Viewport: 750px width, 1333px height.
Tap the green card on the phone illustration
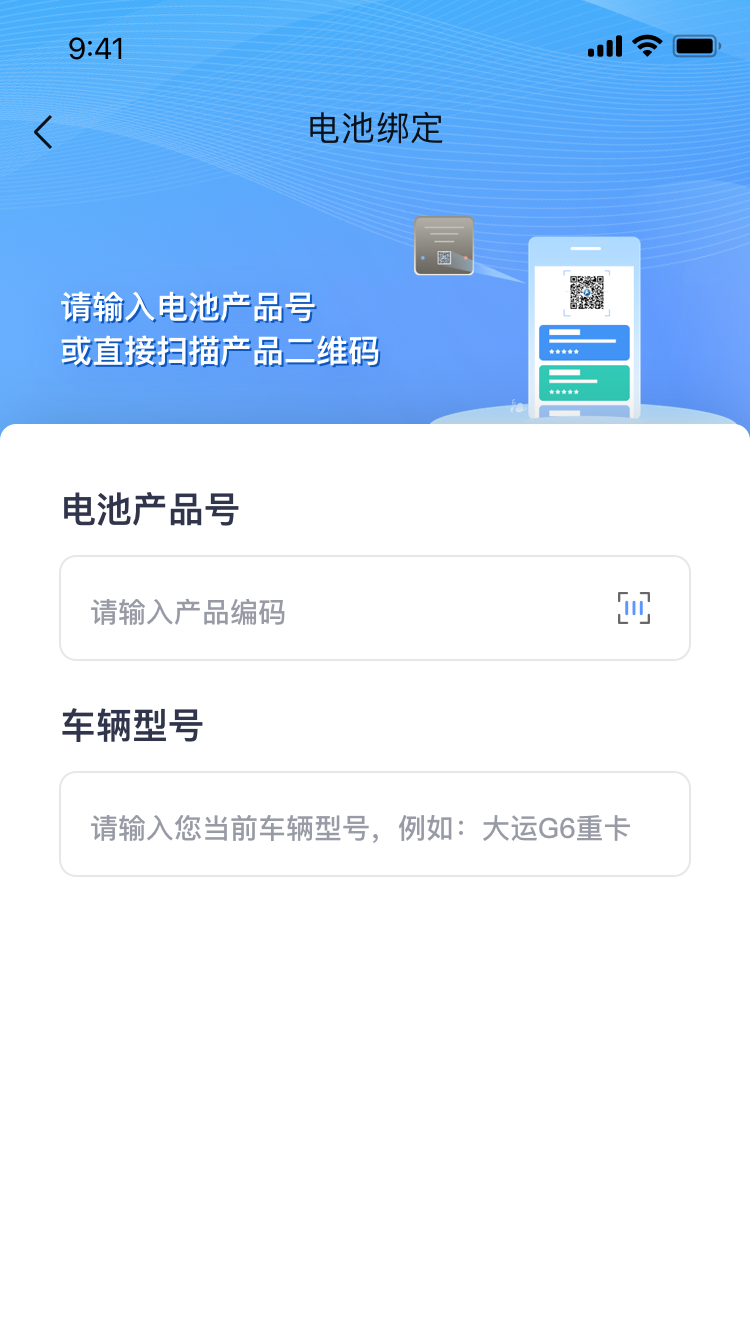click(583, 381)
